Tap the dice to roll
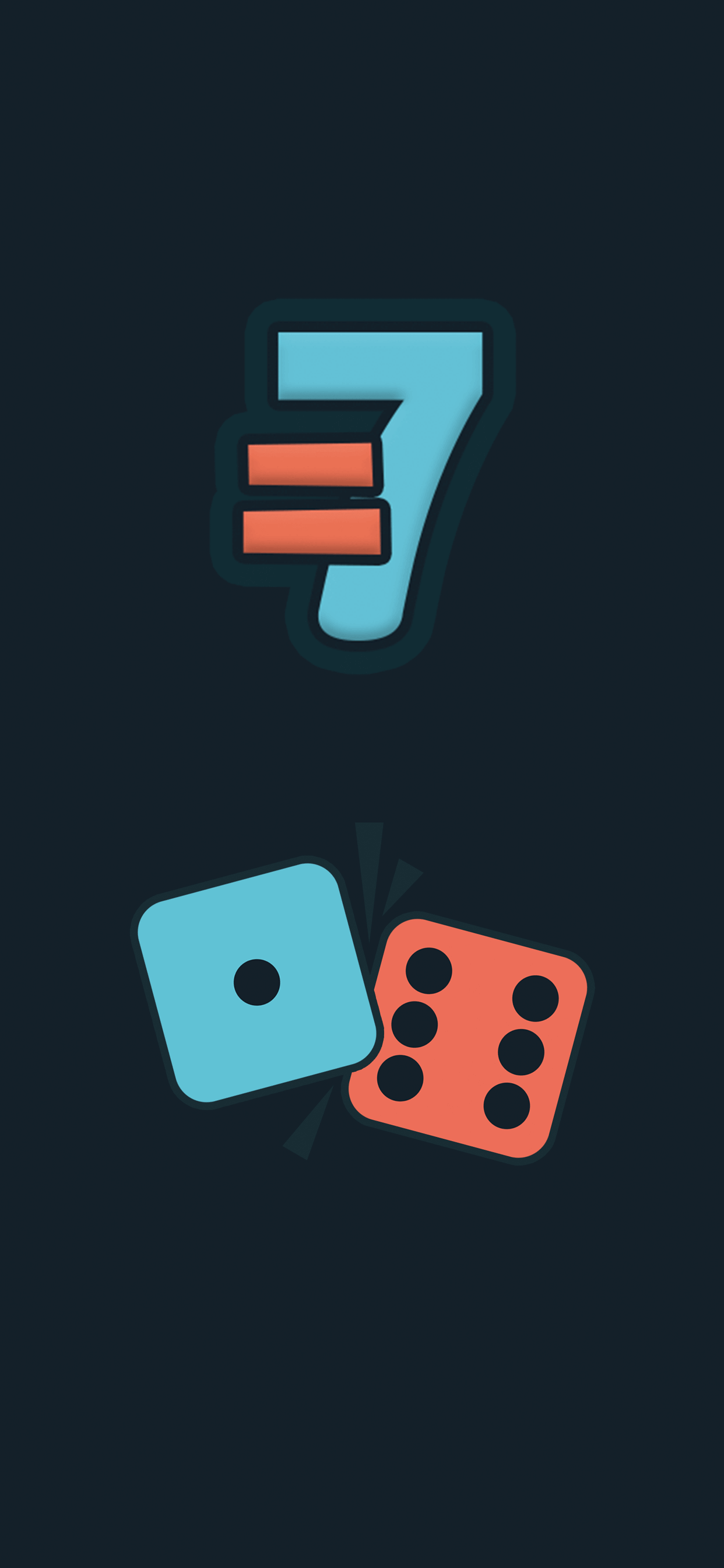Image resolution: width=724 pixels, height=1568 pixels. tap(362, 1009)
